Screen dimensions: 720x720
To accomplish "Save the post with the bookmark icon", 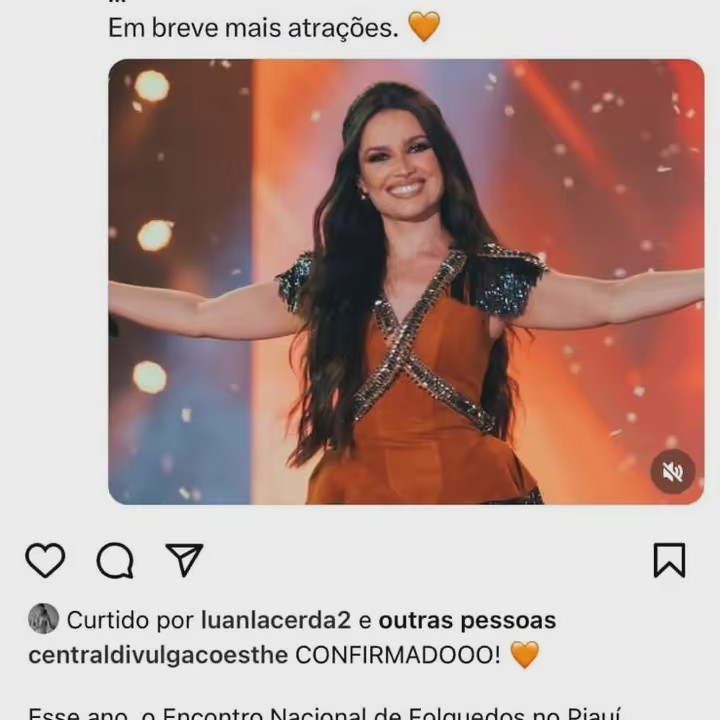I will [x=669, y=560].
